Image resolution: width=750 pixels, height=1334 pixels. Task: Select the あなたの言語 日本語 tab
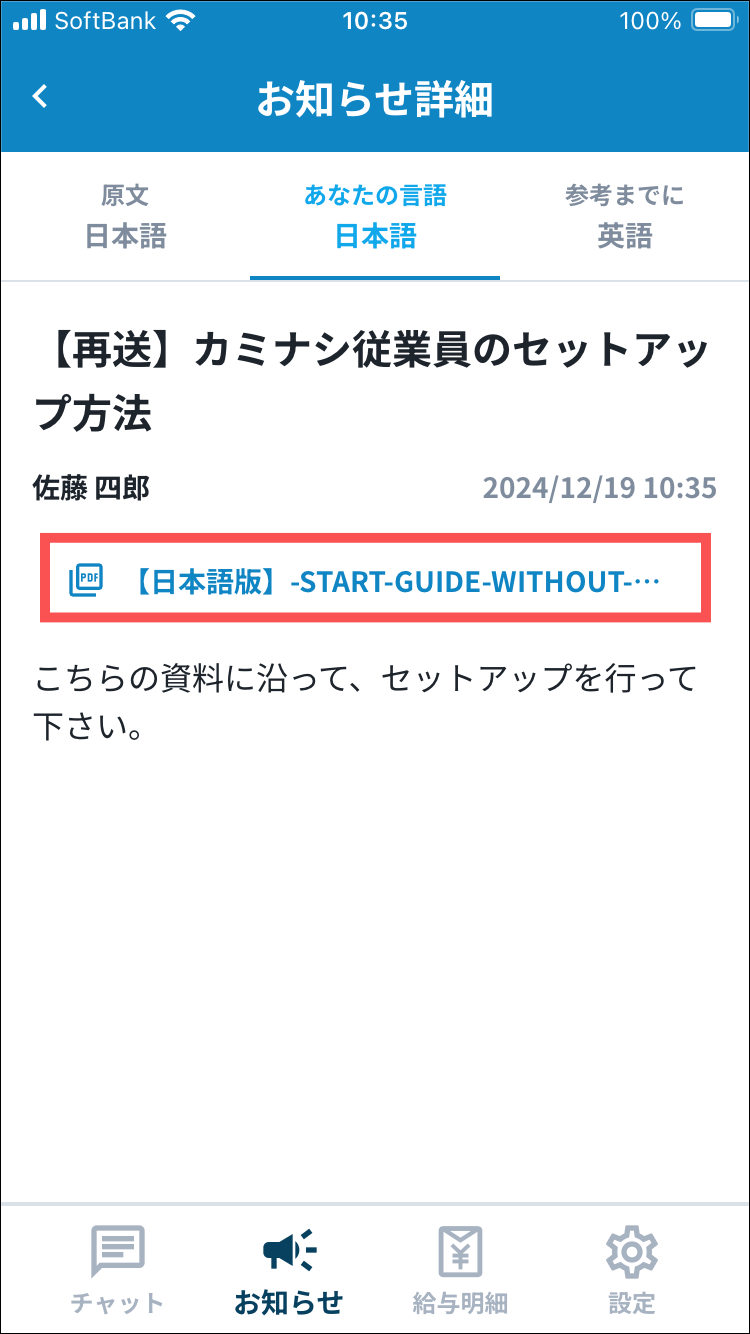(x=375, y=216)
